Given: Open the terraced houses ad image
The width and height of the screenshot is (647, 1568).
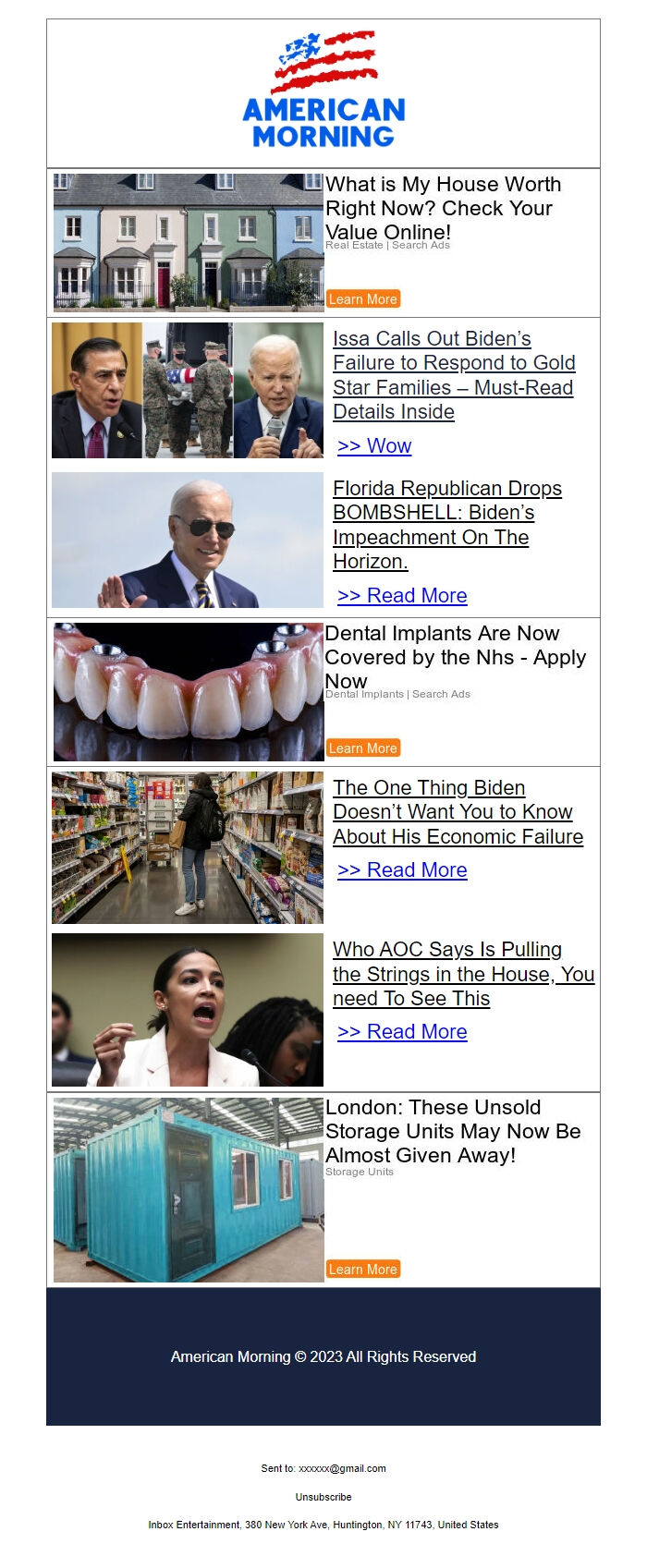Looking at the screenshot, I should [189, 243].
